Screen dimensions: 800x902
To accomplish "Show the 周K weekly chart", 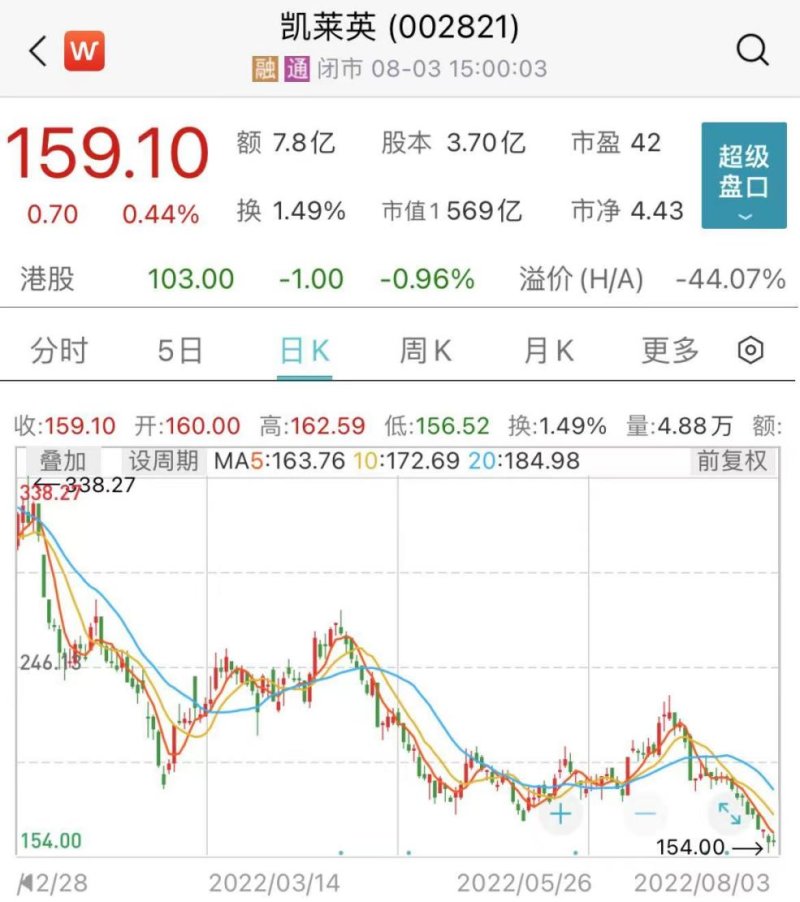I will (426, 351).
